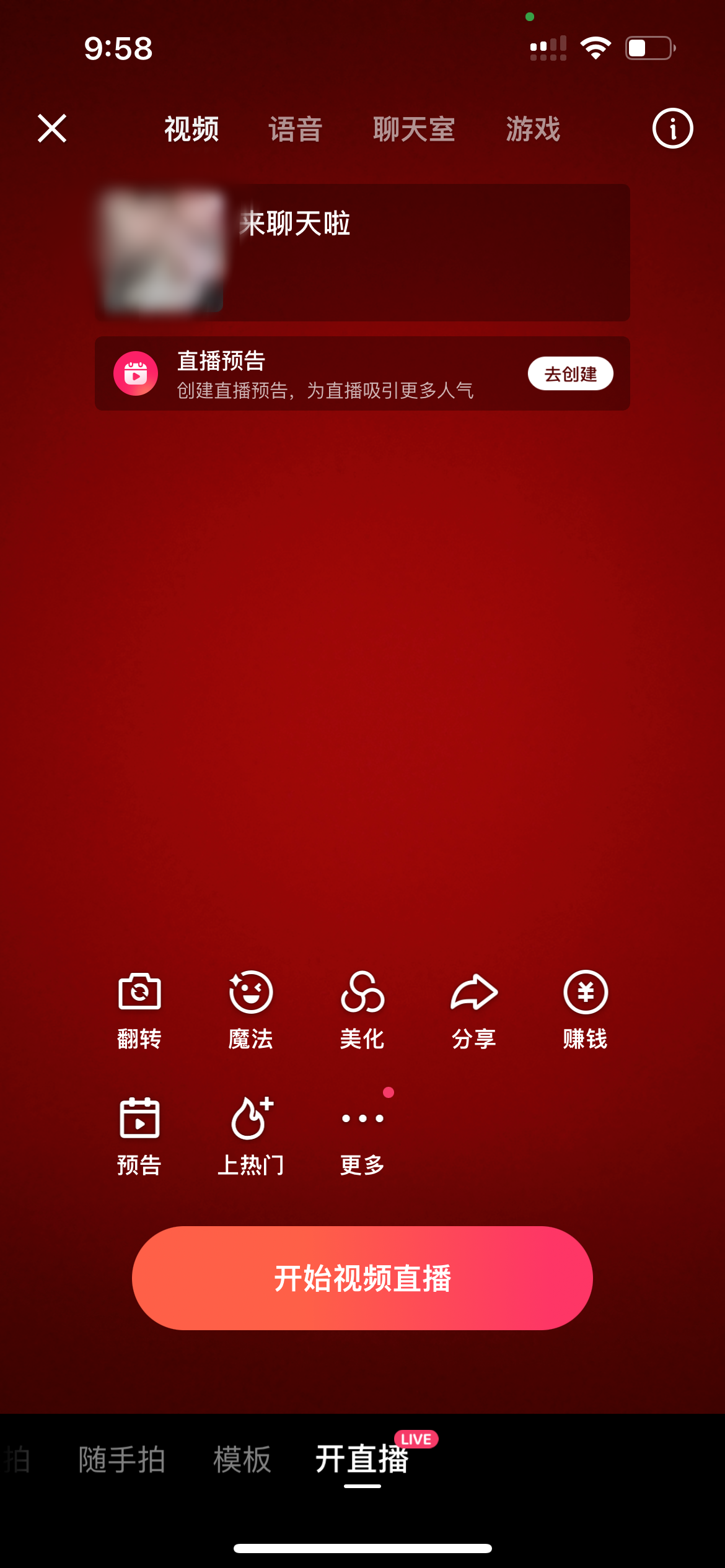
Task: Switch to the 聊天室 tab
Action: 414,129
